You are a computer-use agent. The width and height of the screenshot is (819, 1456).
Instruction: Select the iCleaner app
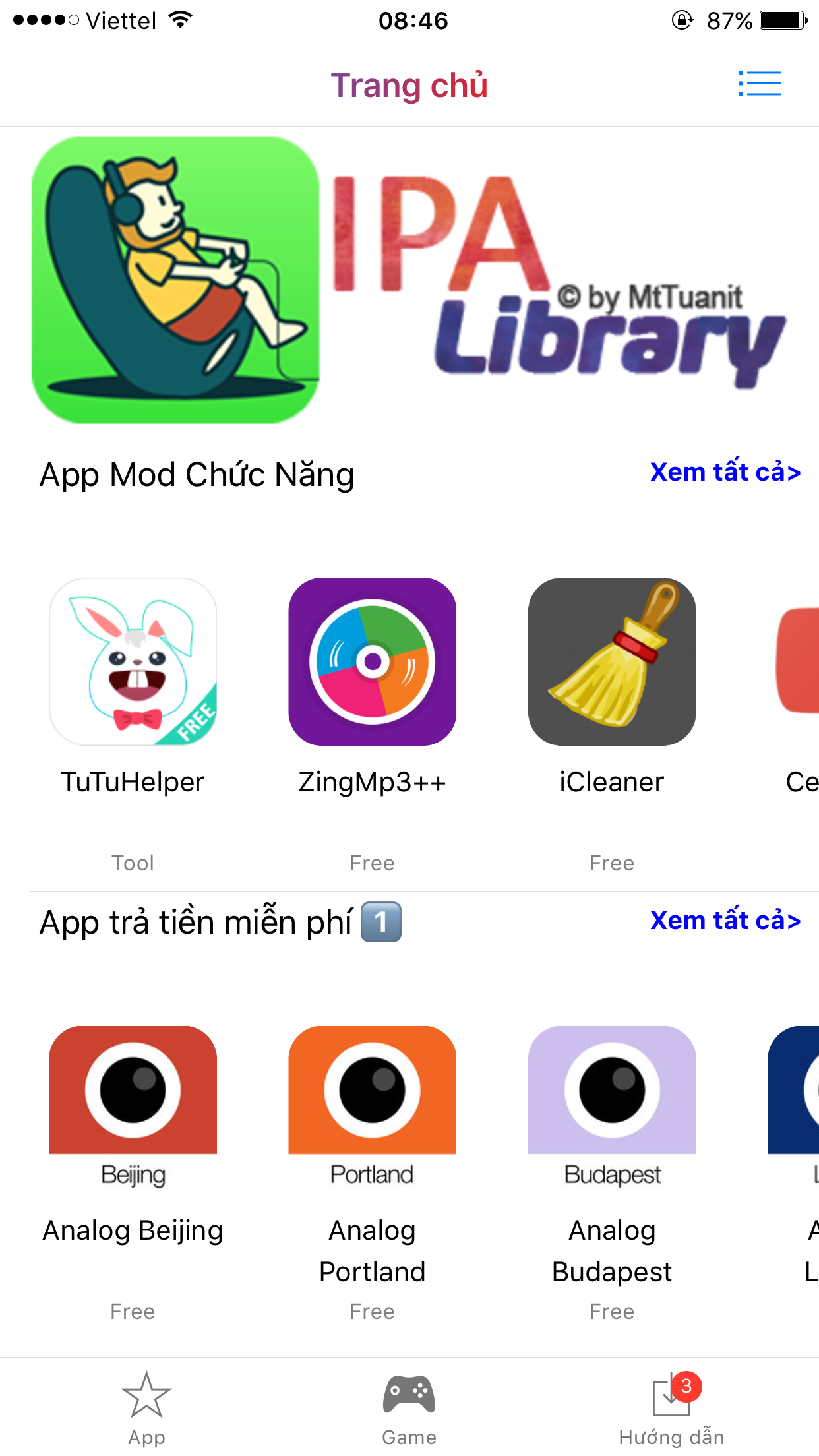coord(612,662)
